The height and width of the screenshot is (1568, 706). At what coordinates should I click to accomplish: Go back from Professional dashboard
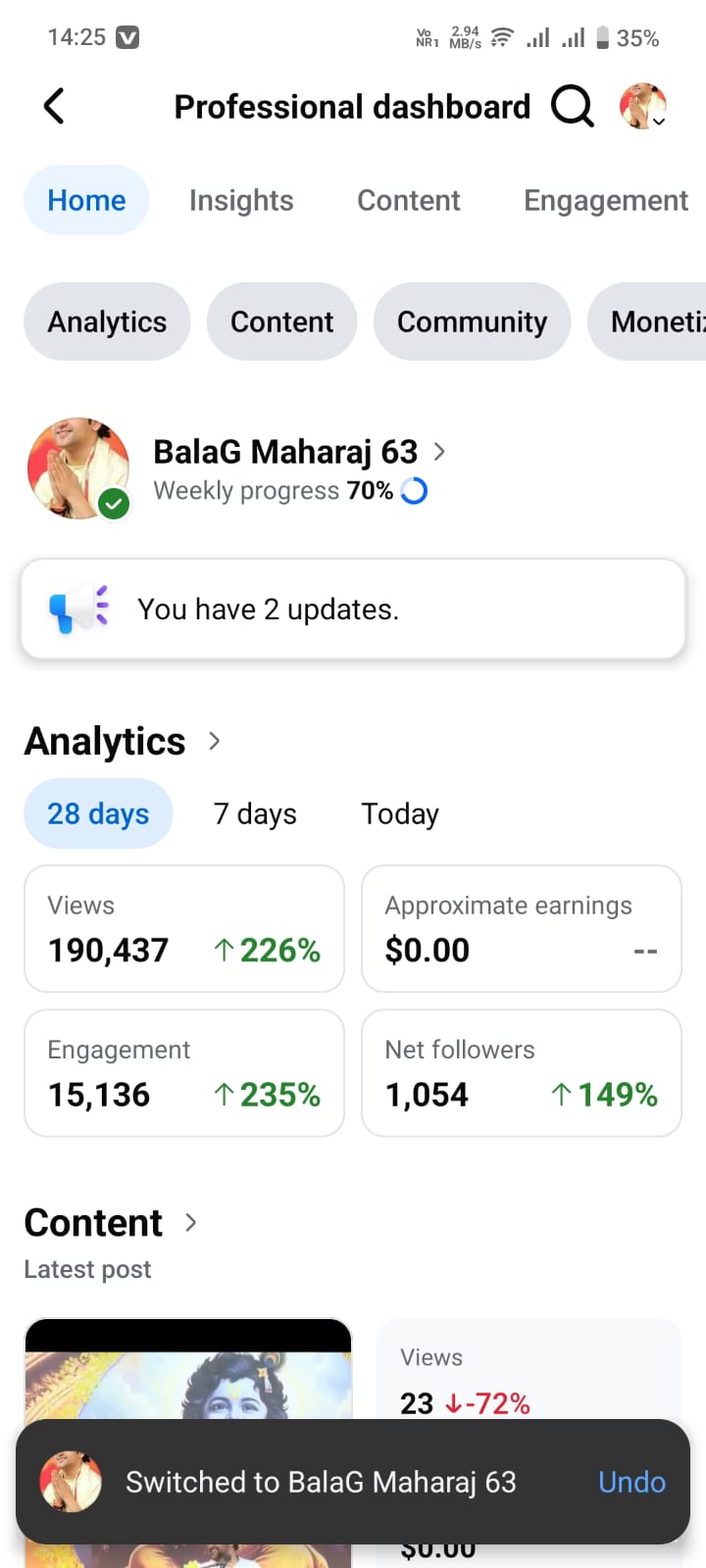(x=55, y=106)
